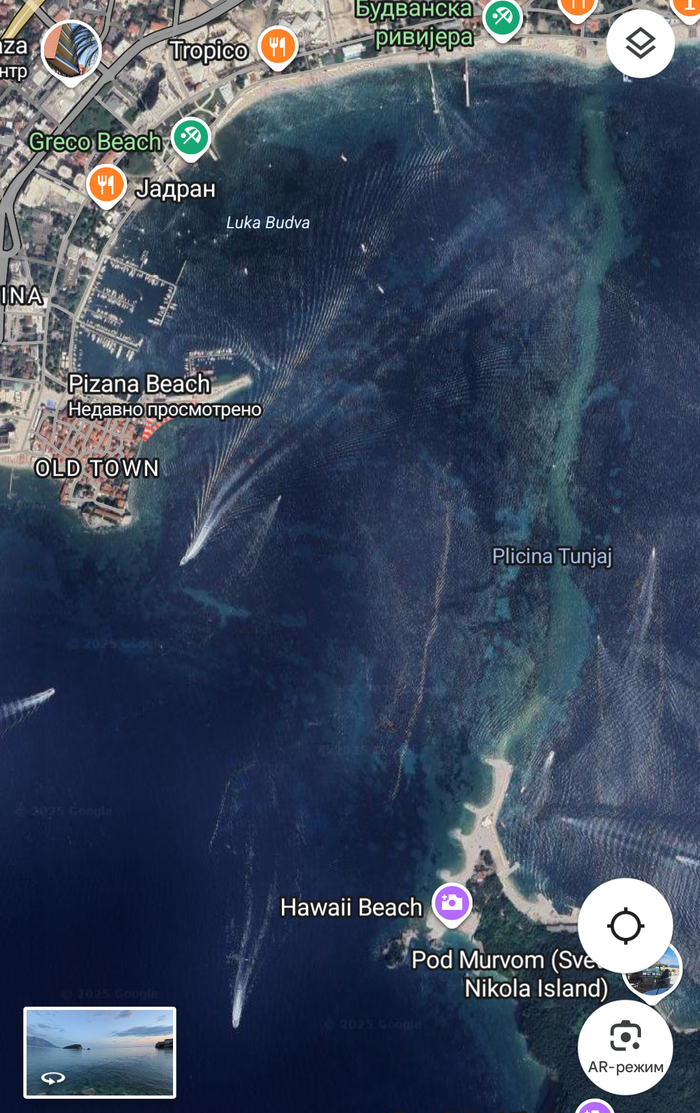Launch AR-режим camera view
700x1113 pixels.
(625, 1047)
